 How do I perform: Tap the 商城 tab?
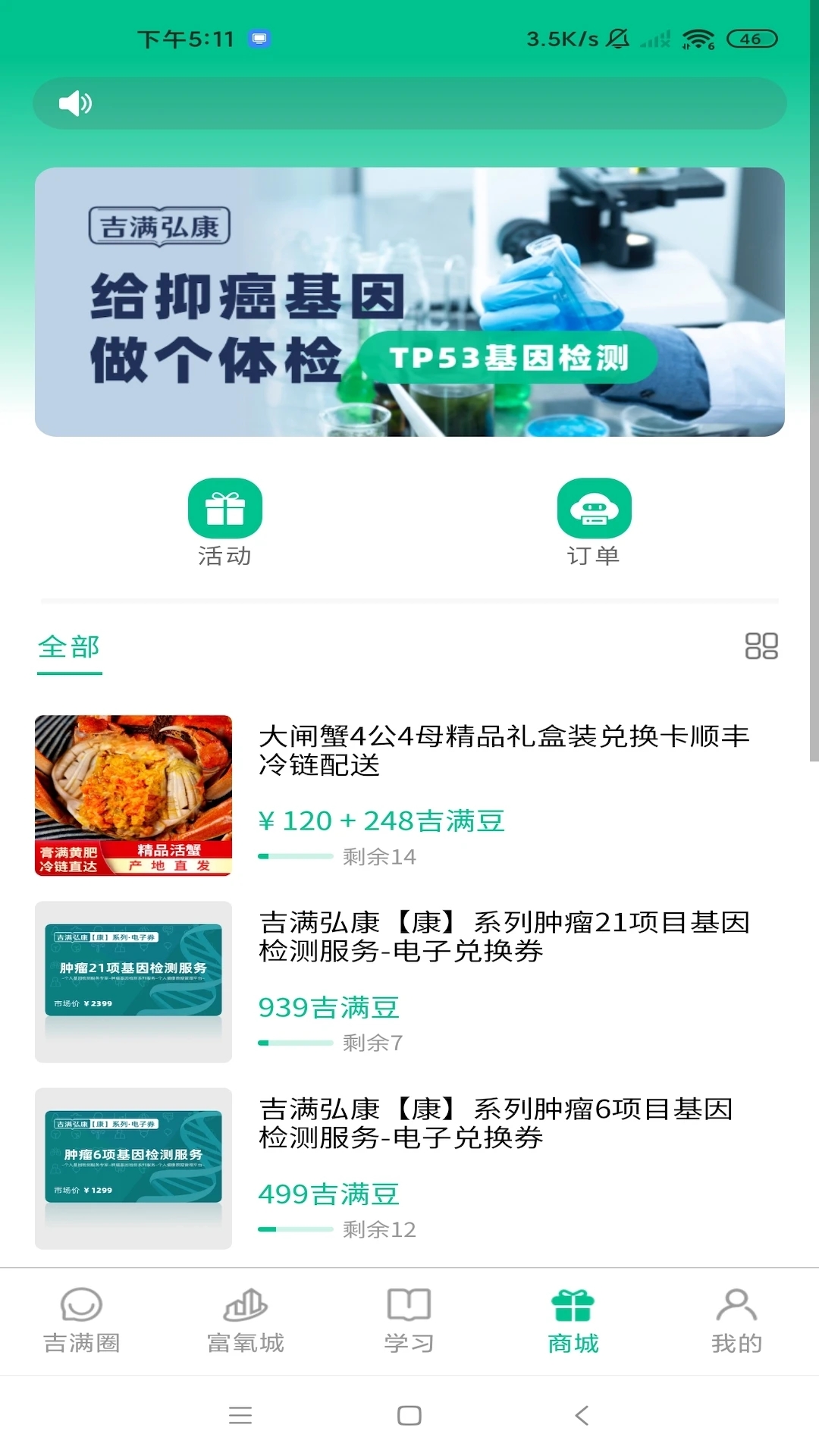[x=573, y=1321]
